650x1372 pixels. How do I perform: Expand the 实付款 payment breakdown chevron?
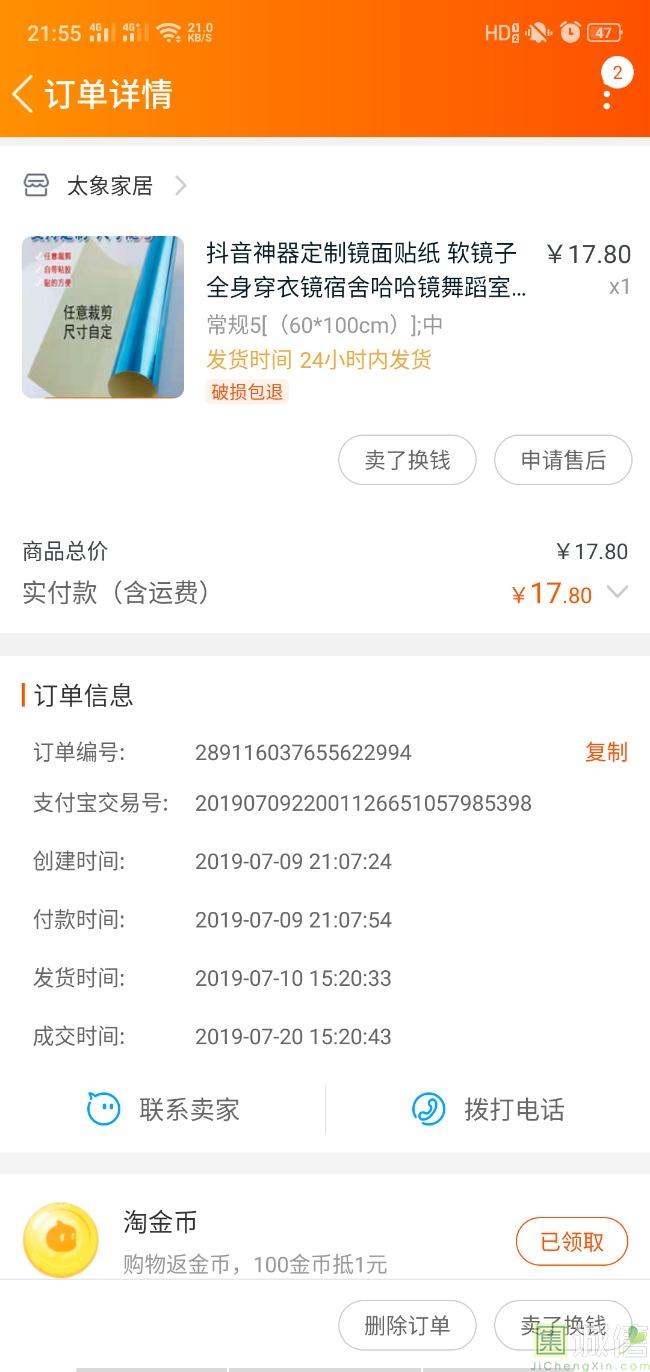617,592
